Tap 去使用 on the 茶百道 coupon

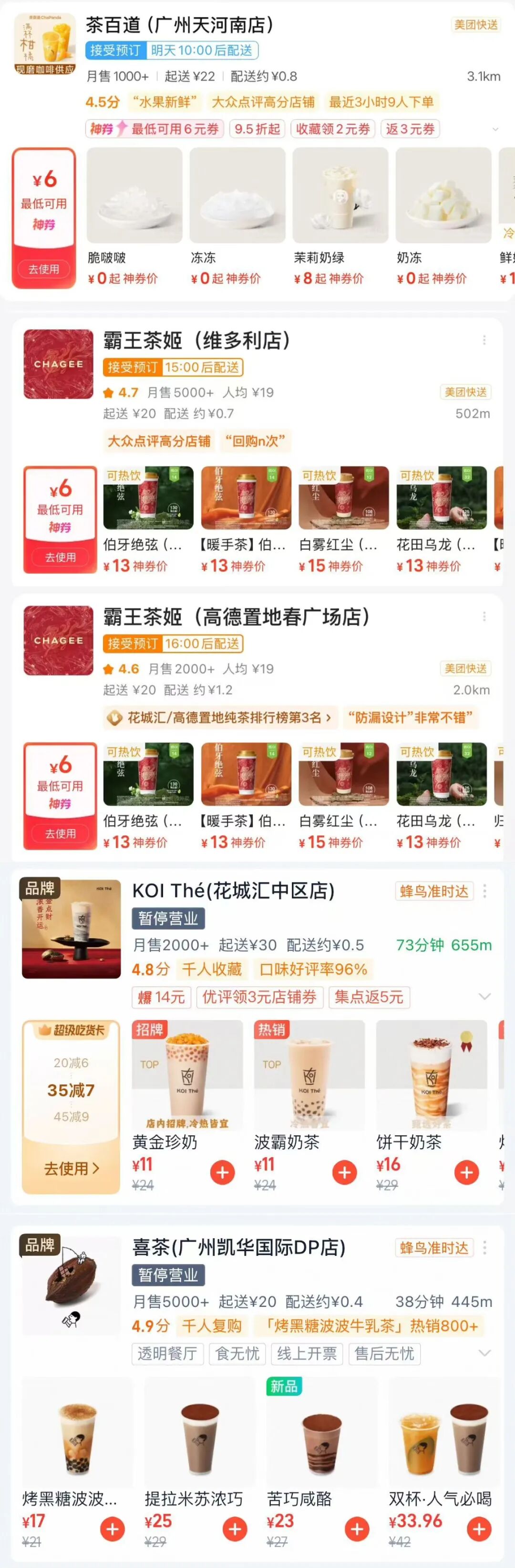coord(44,269)
